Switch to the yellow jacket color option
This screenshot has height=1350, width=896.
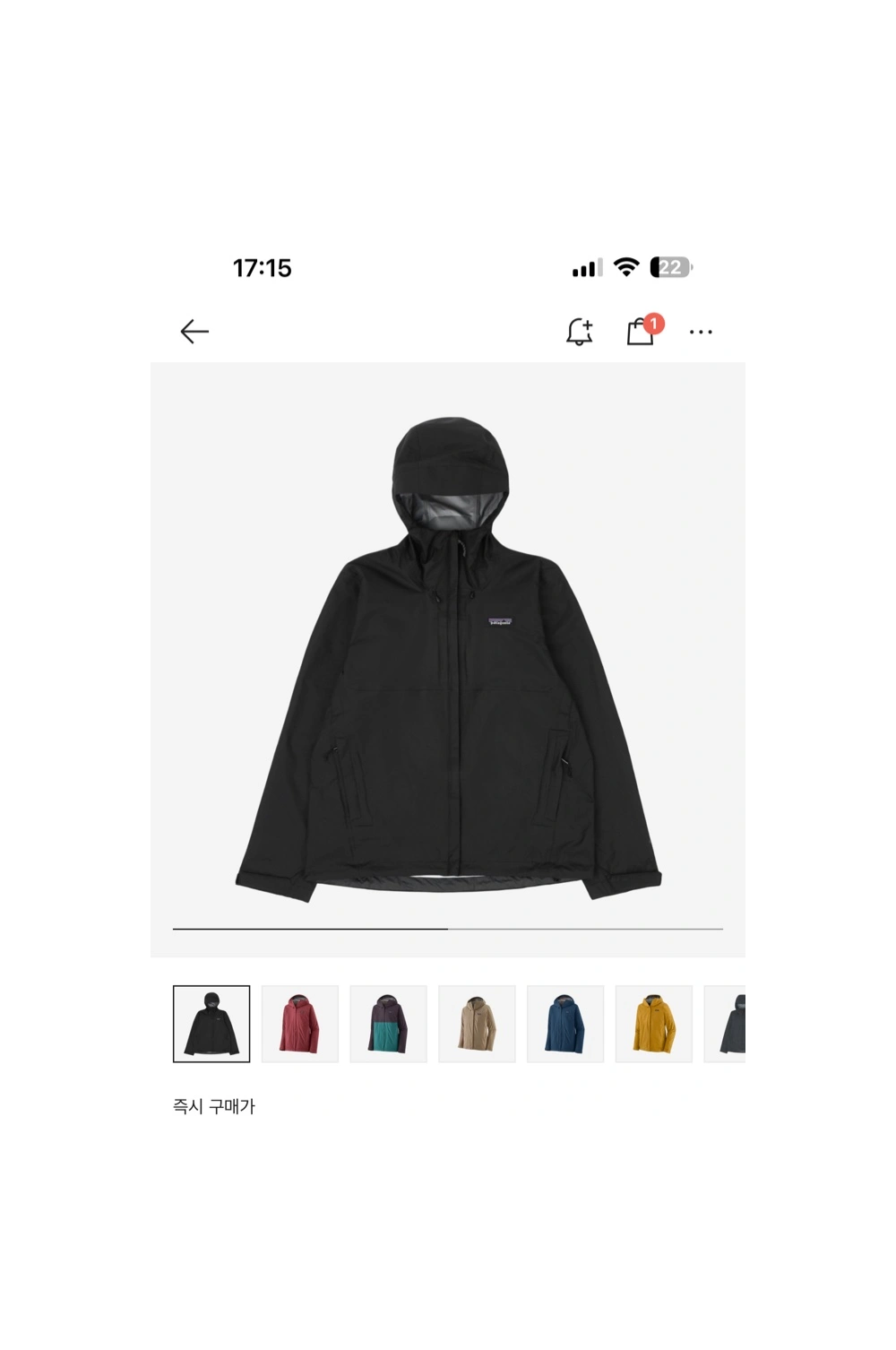654,1024
